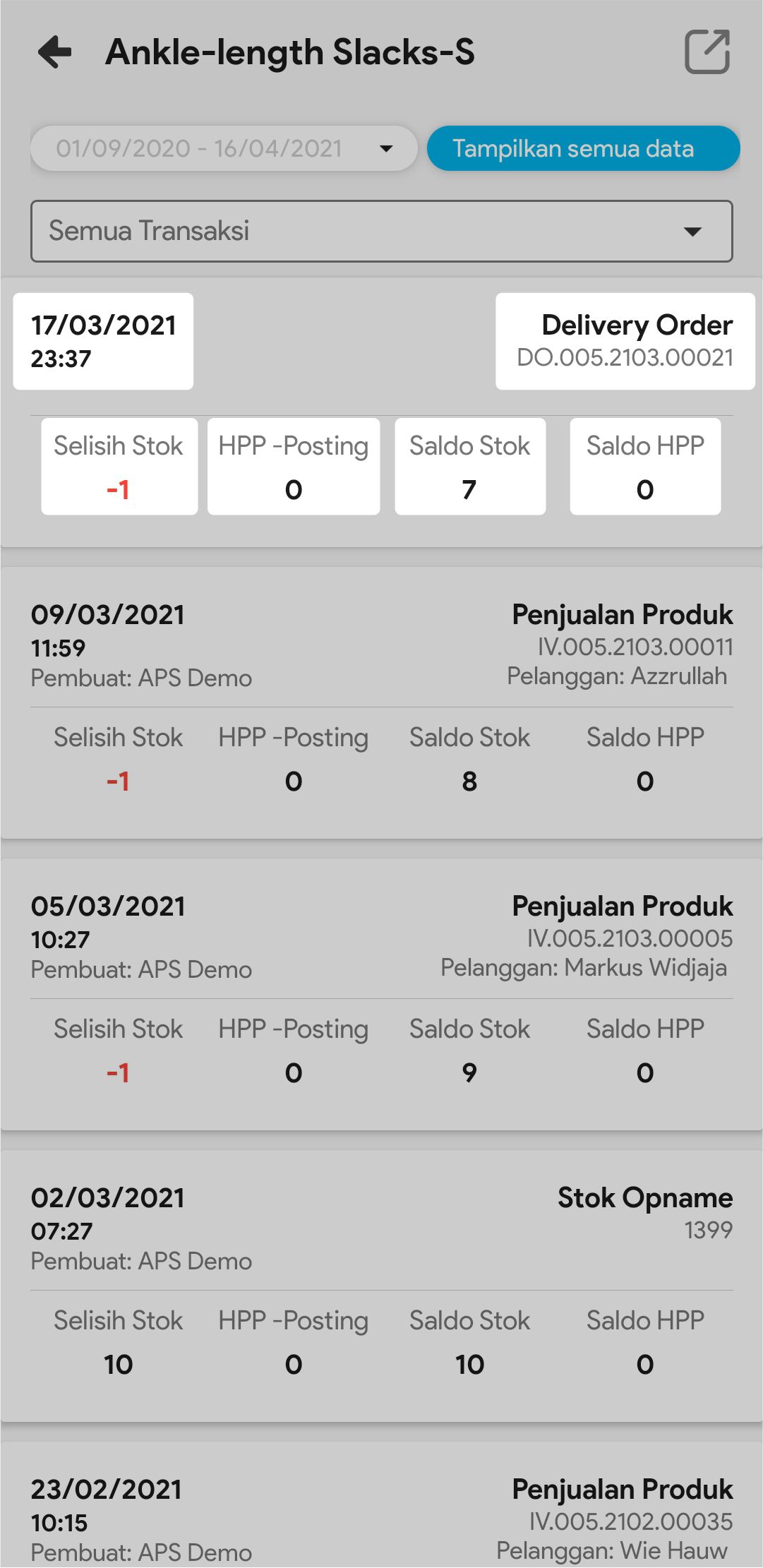Image resolution: width=763 pixels, height=1568 pixels.
Task: Tap Tampilkan semua data button
Action: [583, 148]
